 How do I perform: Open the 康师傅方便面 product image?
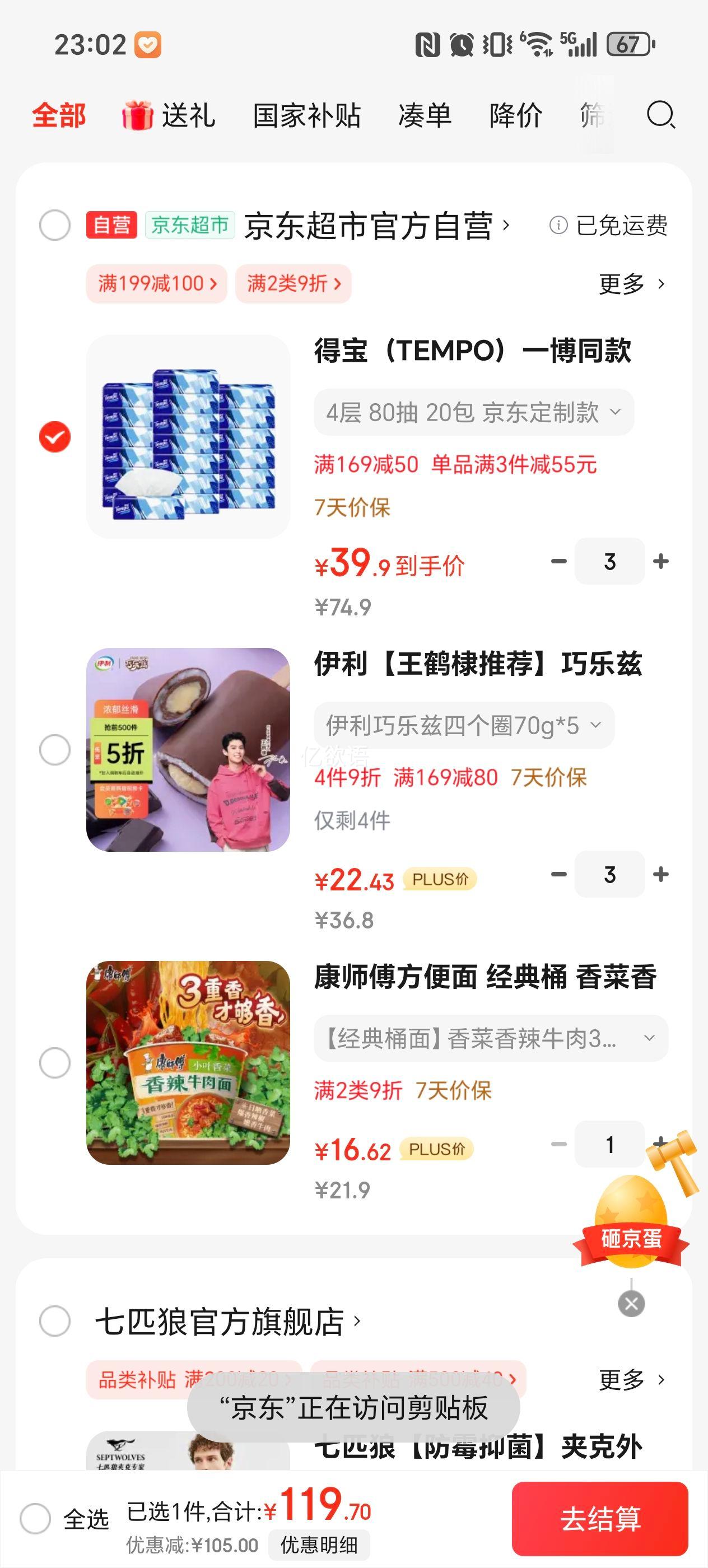tap(188, 1063)
